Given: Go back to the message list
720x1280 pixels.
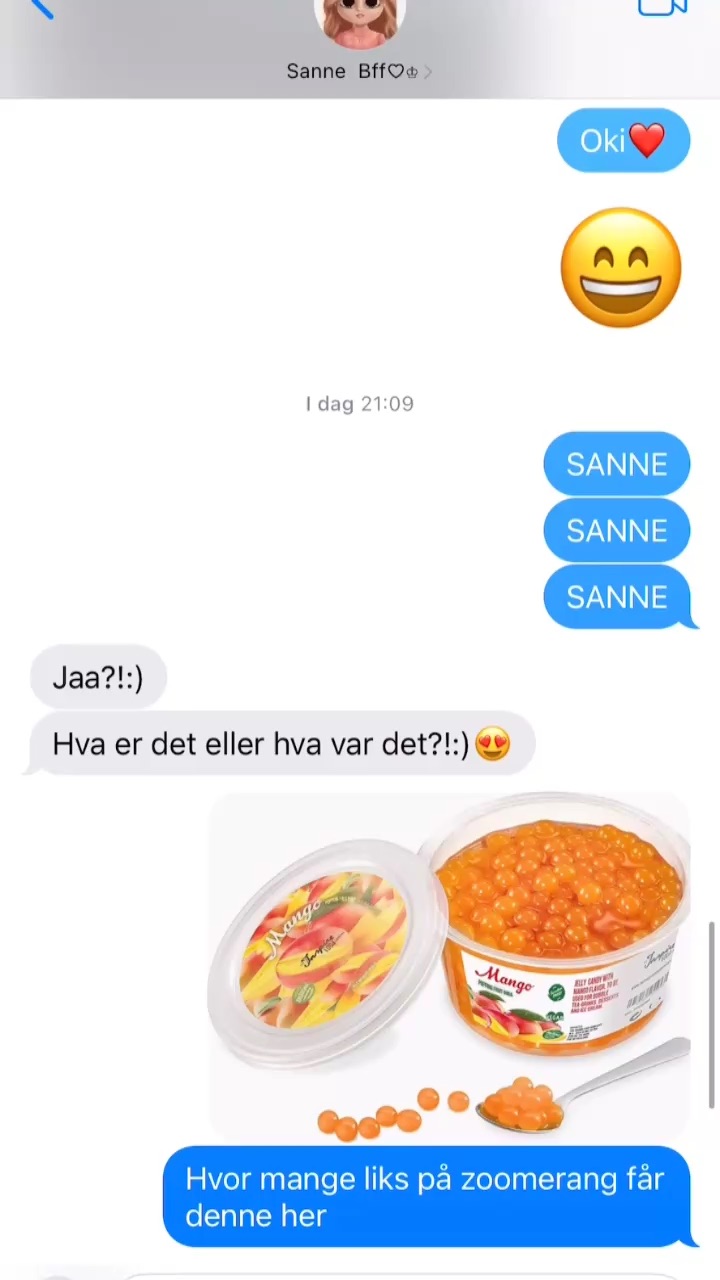Looking at the screenshot, I should (x=40, y=8).
